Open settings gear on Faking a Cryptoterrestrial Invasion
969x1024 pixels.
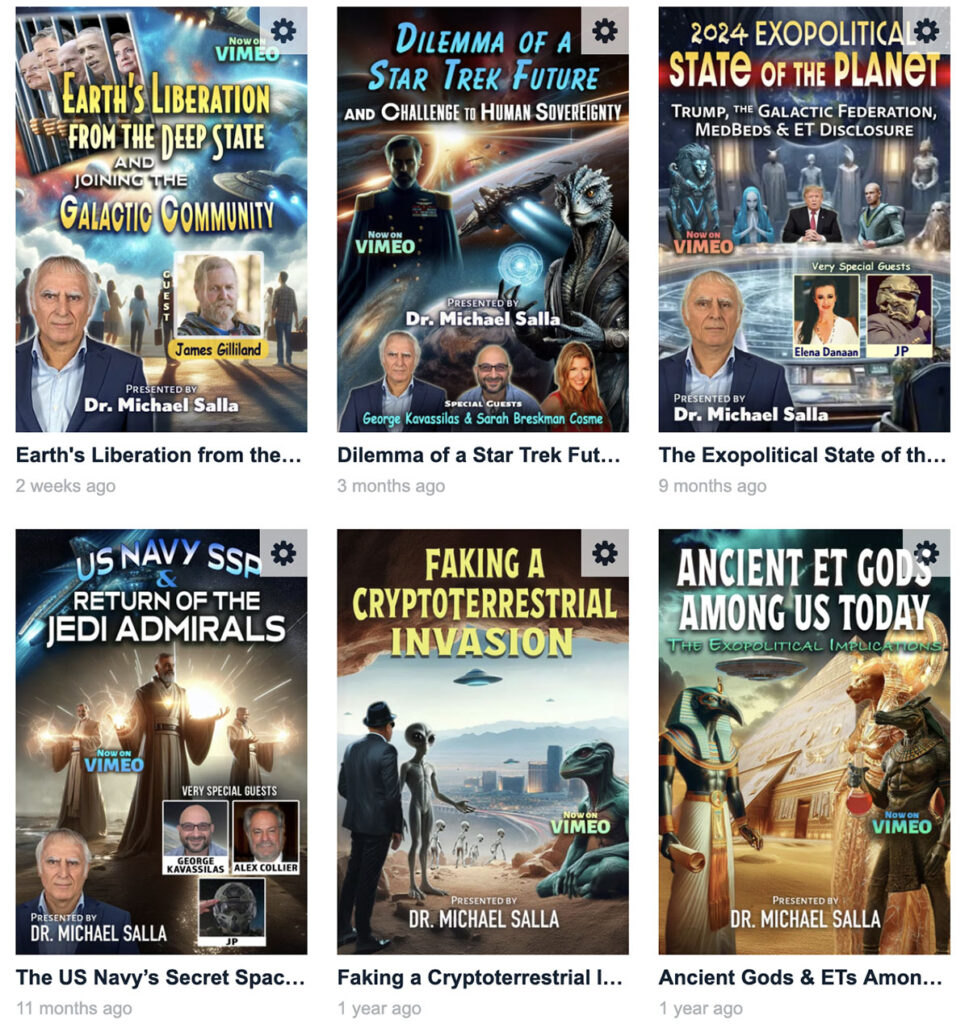click(605, 553)
